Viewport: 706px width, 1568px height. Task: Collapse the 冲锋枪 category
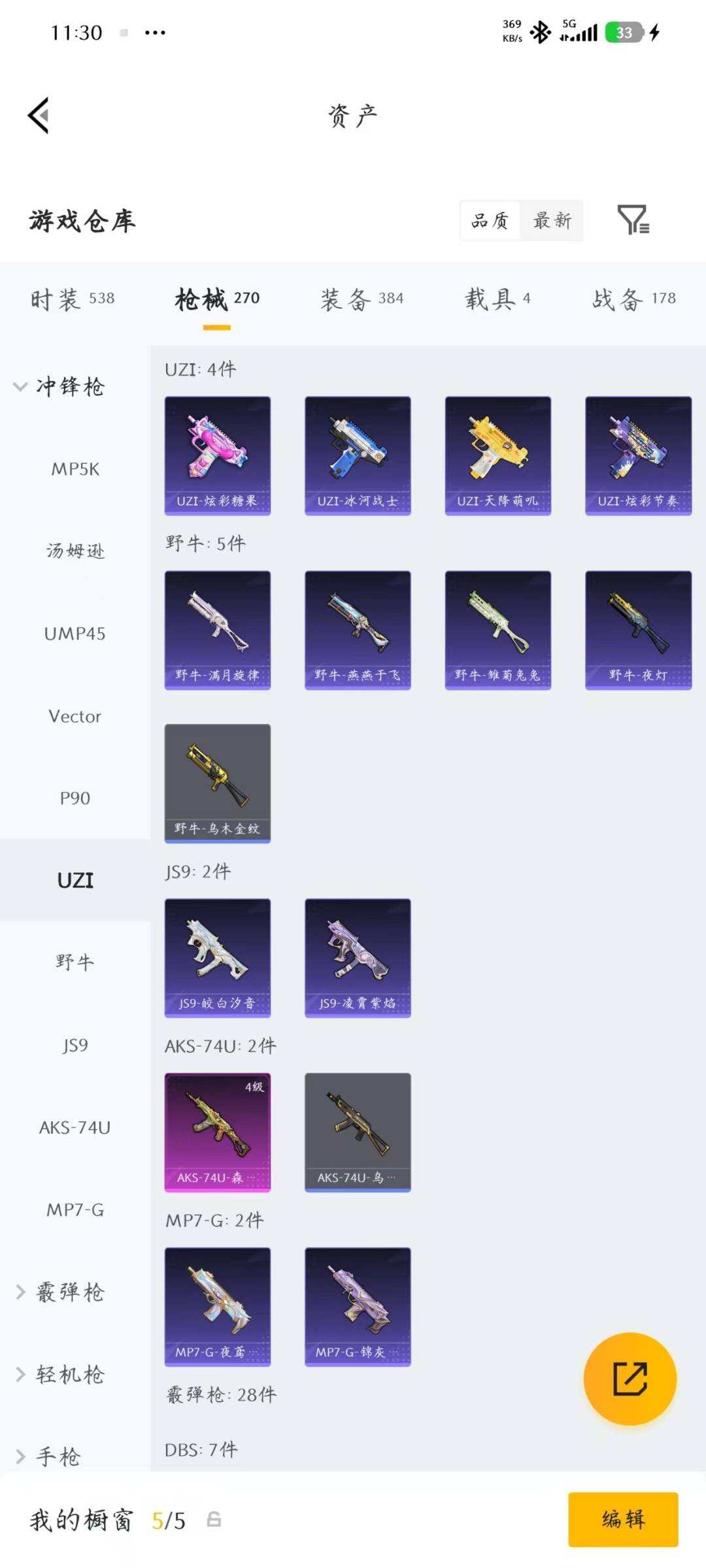[59, 387]
